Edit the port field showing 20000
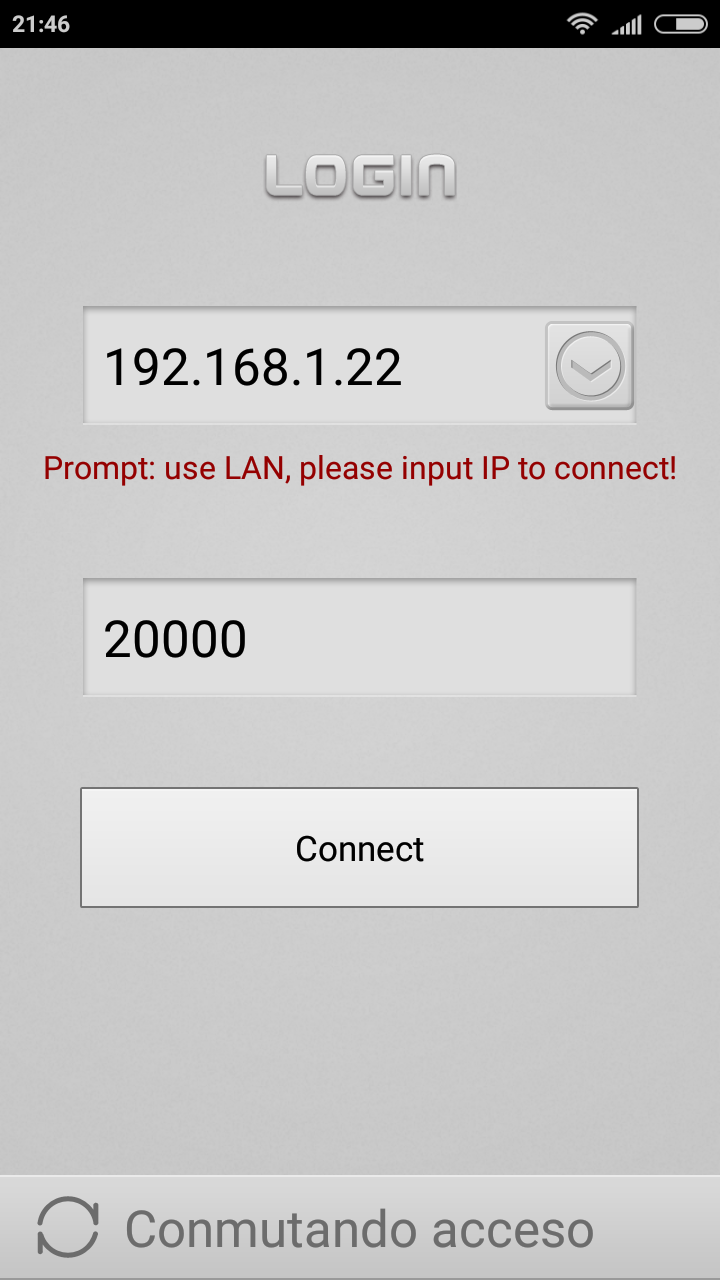720x1280 pixels. (359, 637)
